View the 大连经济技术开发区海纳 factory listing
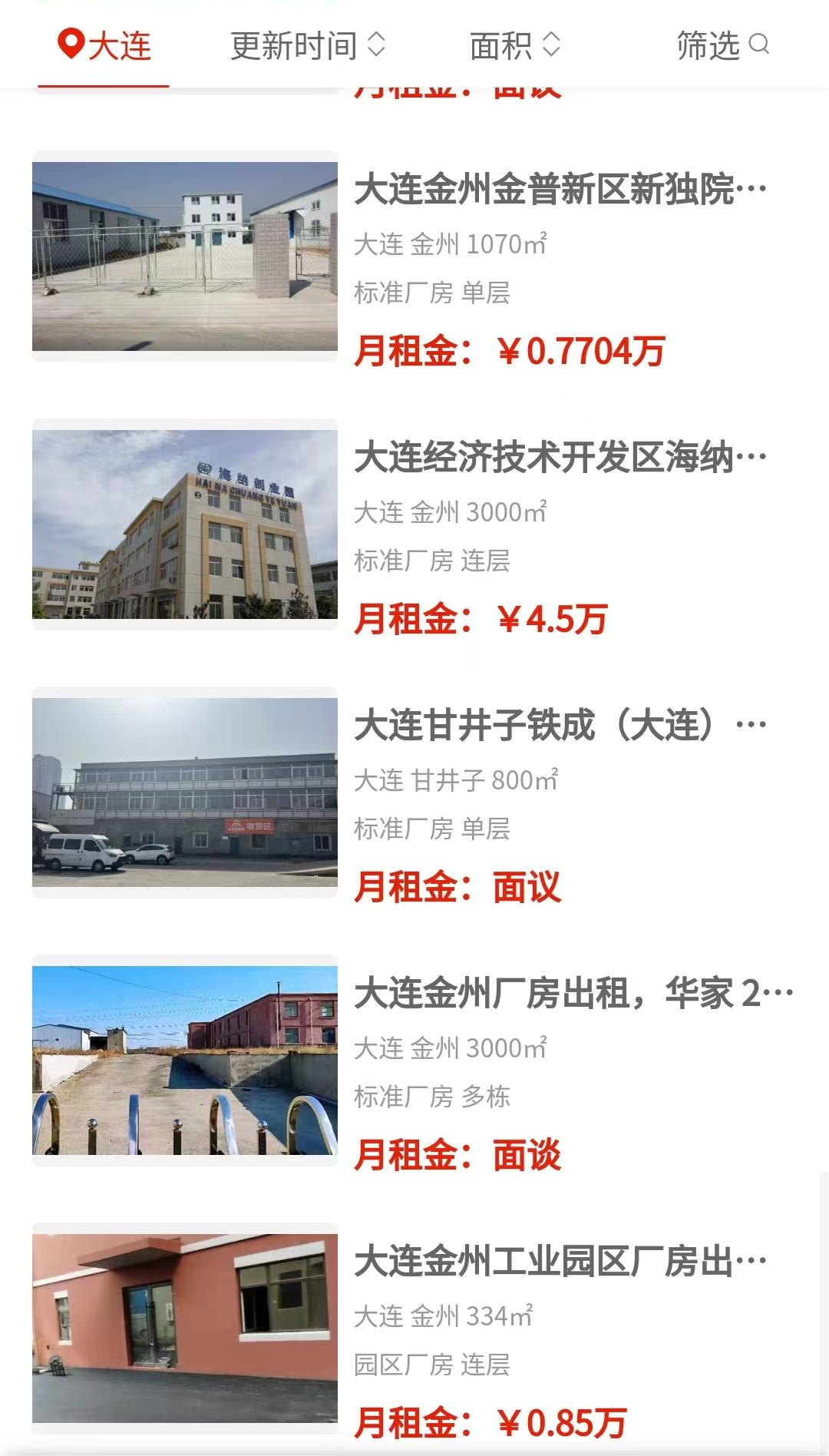829x1456 pixels. [x=560, y=458]
